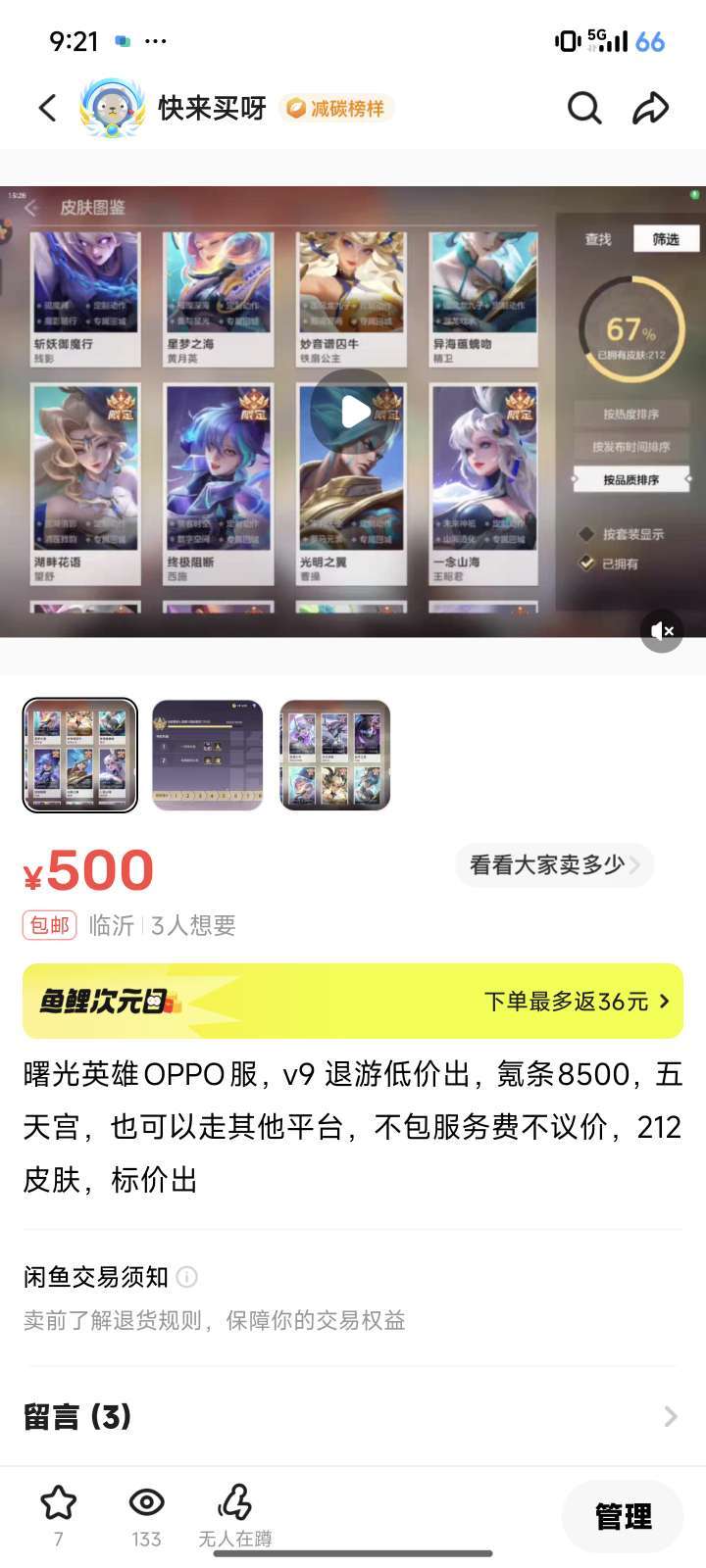Play the listing video
706x1568 pixels.
(353, 413)
